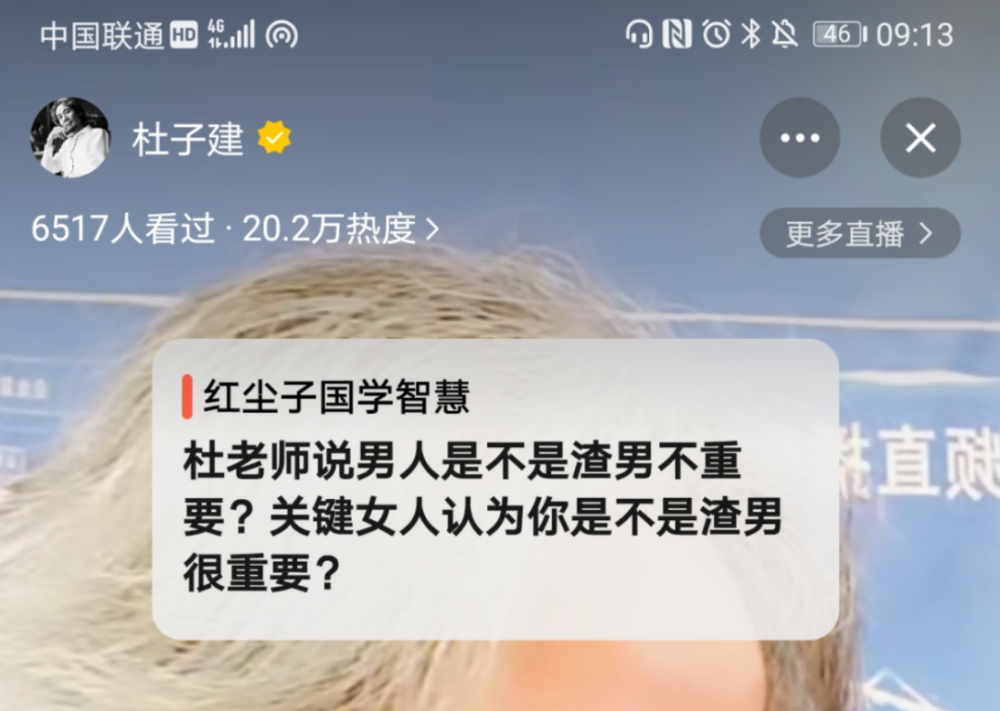Open 杜子建's profile avatar
This screenshot has height=711, width=1000.
(70, 138)
